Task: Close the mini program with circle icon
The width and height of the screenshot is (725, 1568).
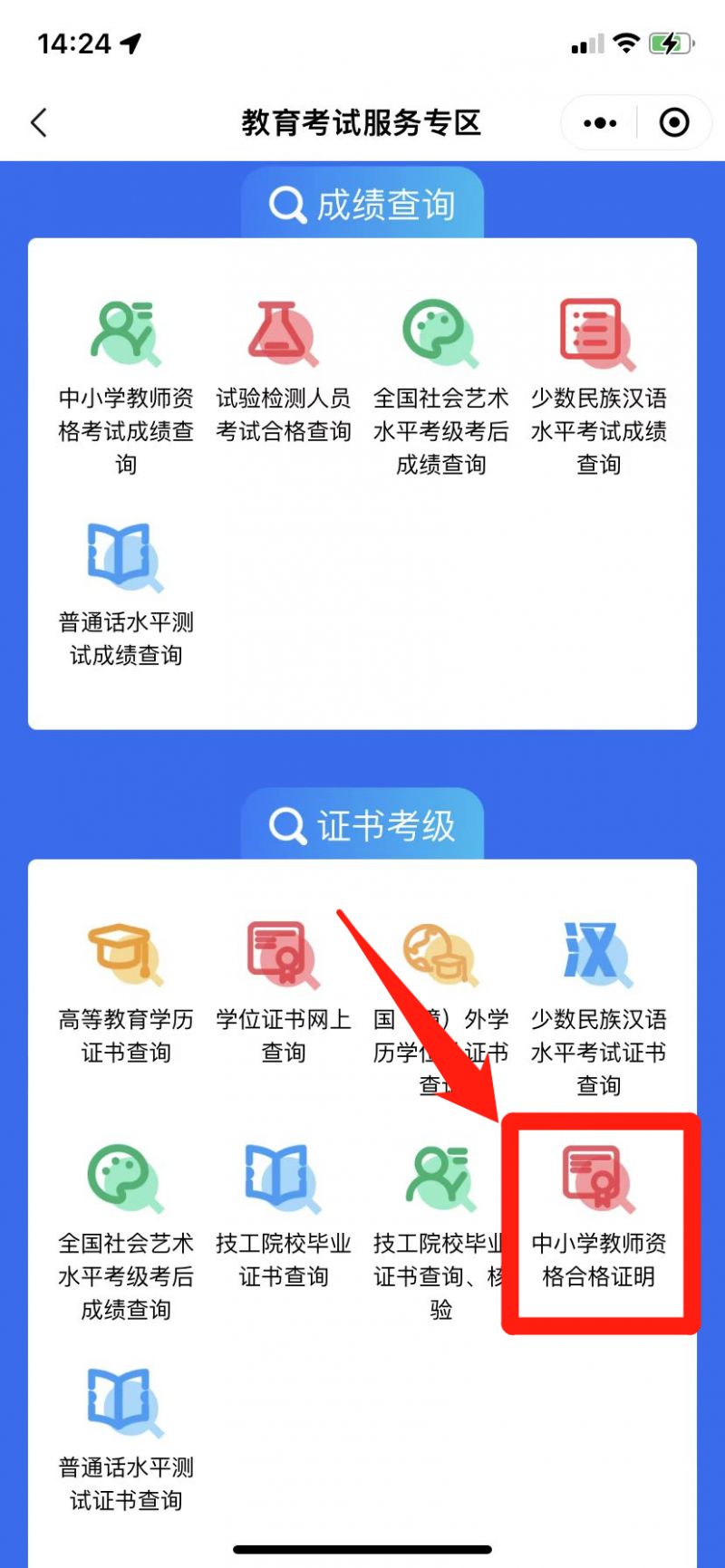Action: 674,123
